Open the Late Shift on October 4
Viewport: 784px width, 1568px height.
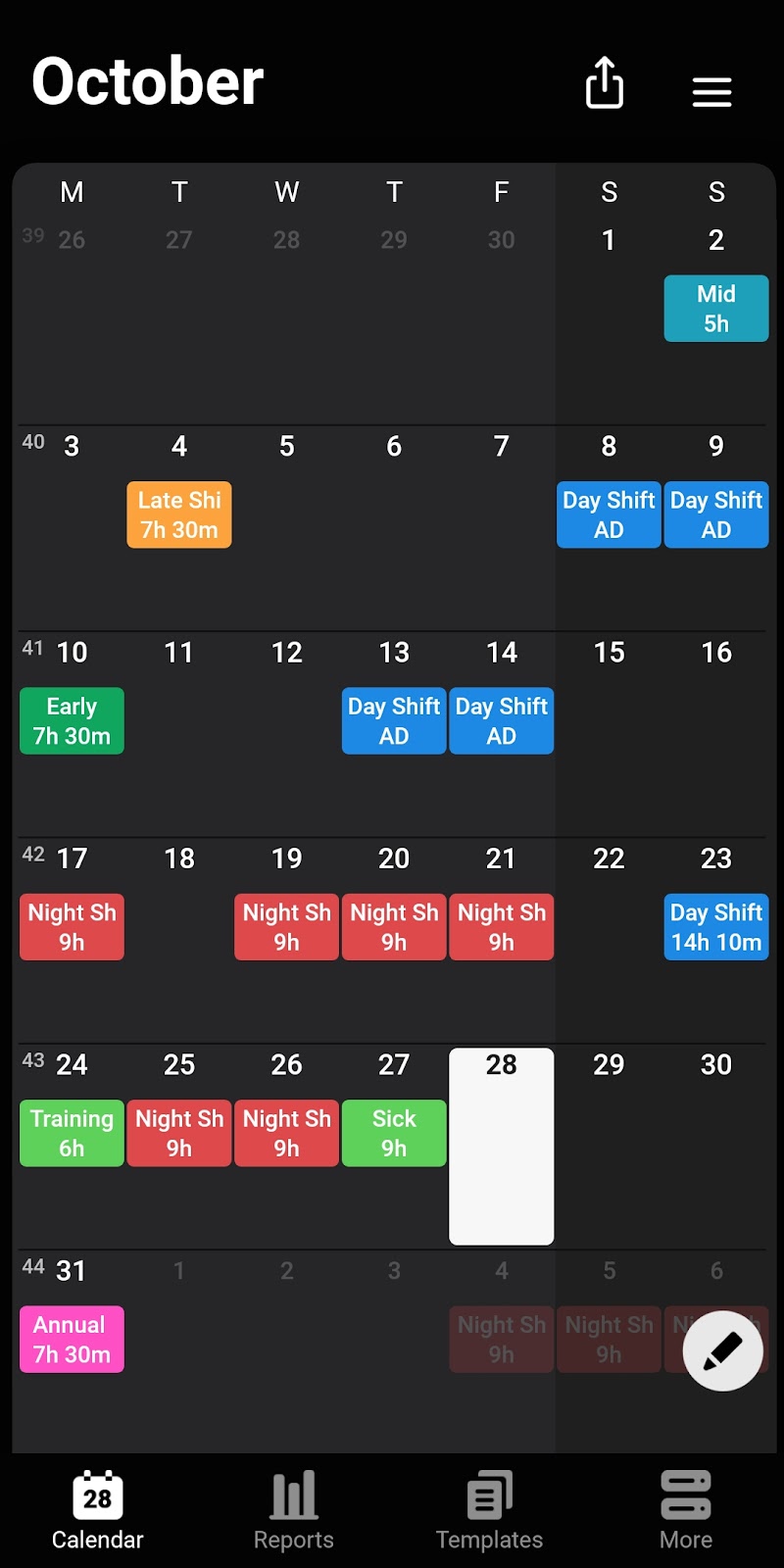[x=179, y=514]
